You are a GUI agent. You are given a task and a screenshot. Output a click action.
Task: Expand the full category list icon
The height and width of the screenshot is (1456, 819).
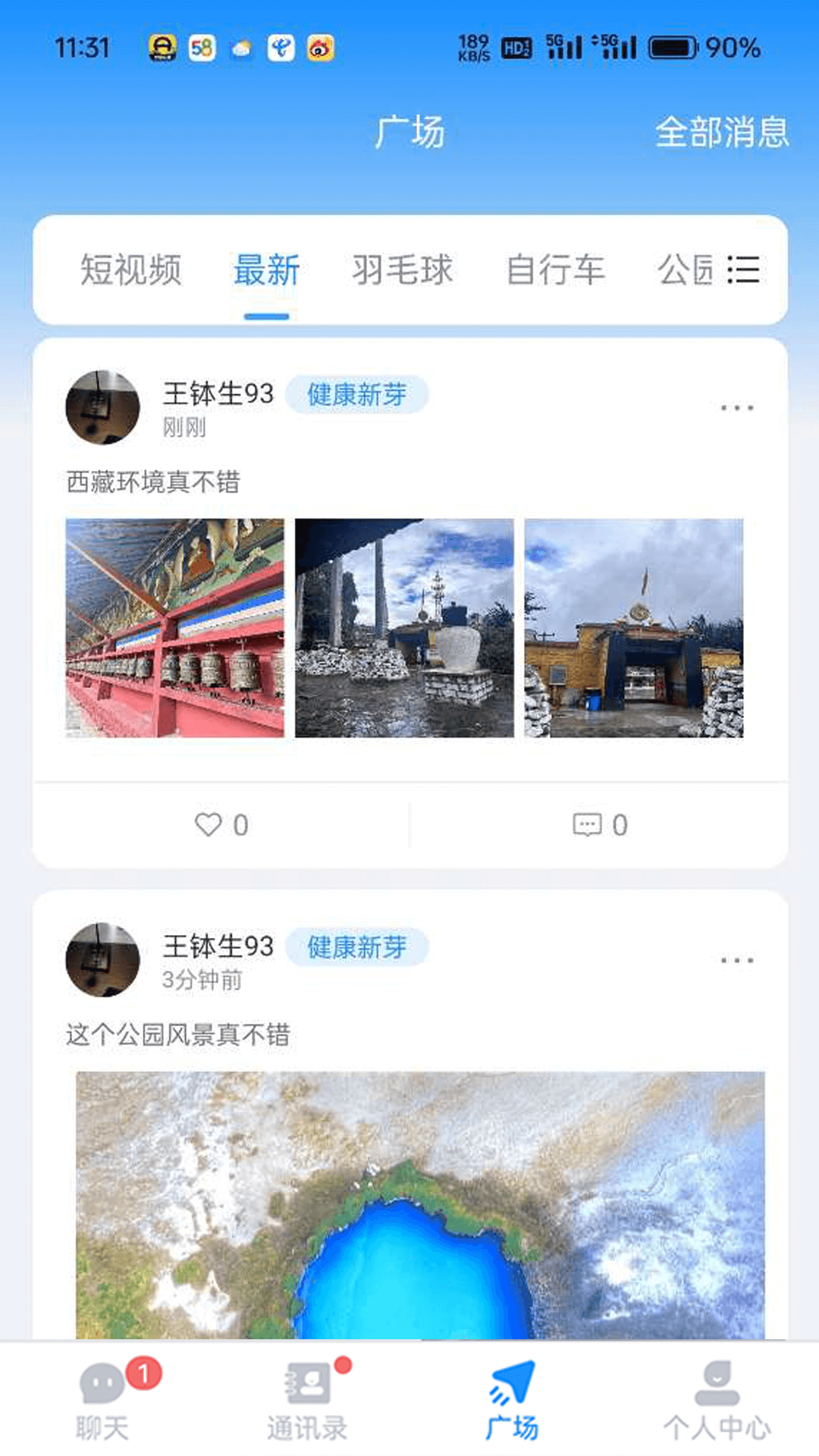[x=743, y=270]
